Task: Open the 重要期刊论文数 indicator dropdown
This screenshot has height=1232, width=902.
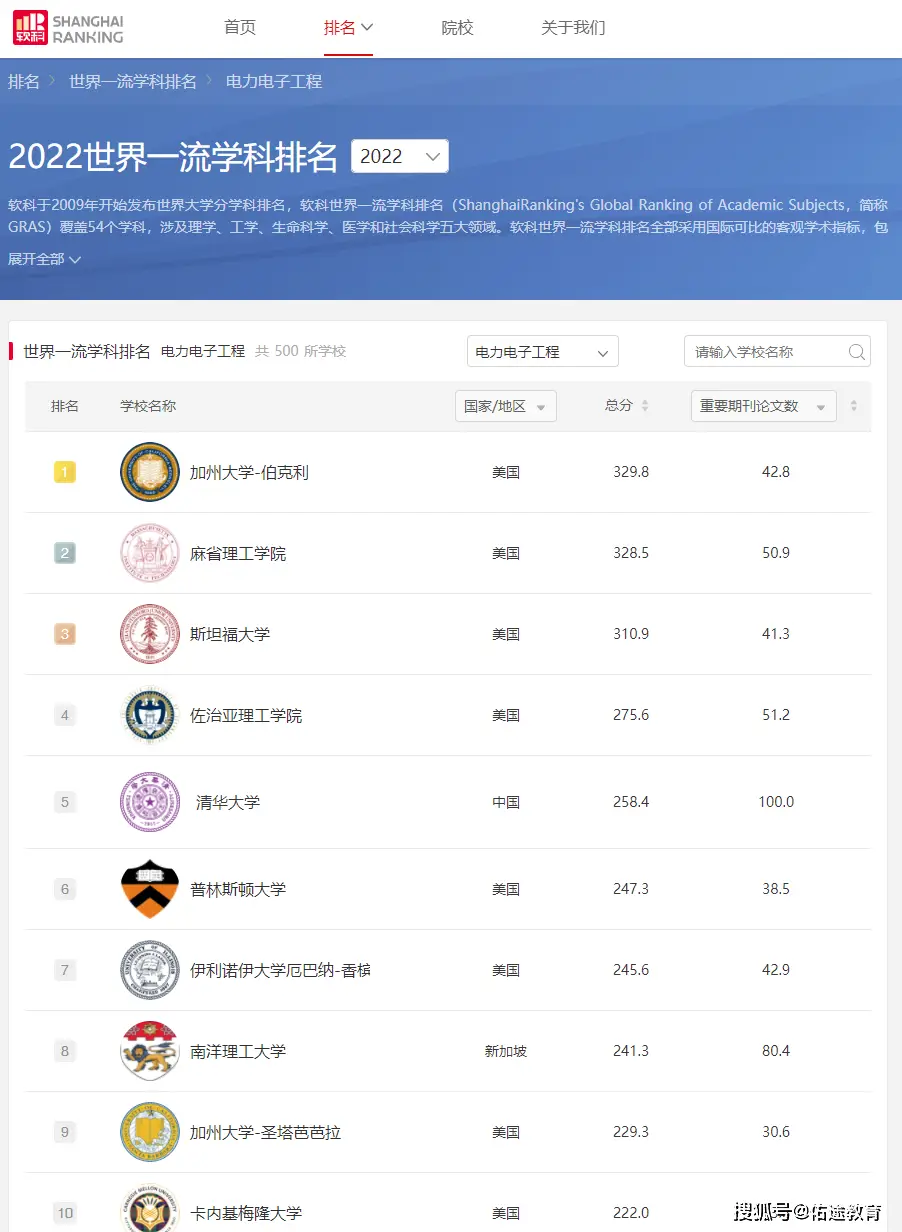Action: click(x=763, y=406)
